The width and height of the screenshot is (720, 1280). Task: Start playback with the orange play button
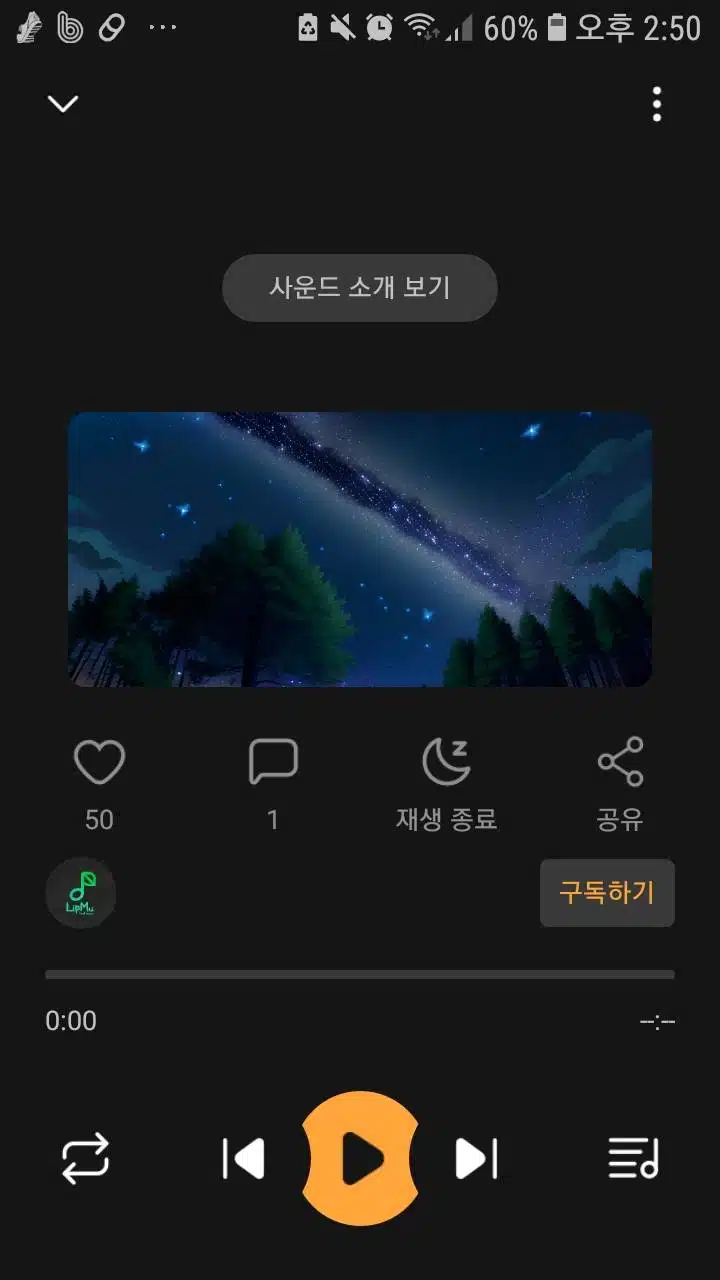click(x=360, y=1159)
